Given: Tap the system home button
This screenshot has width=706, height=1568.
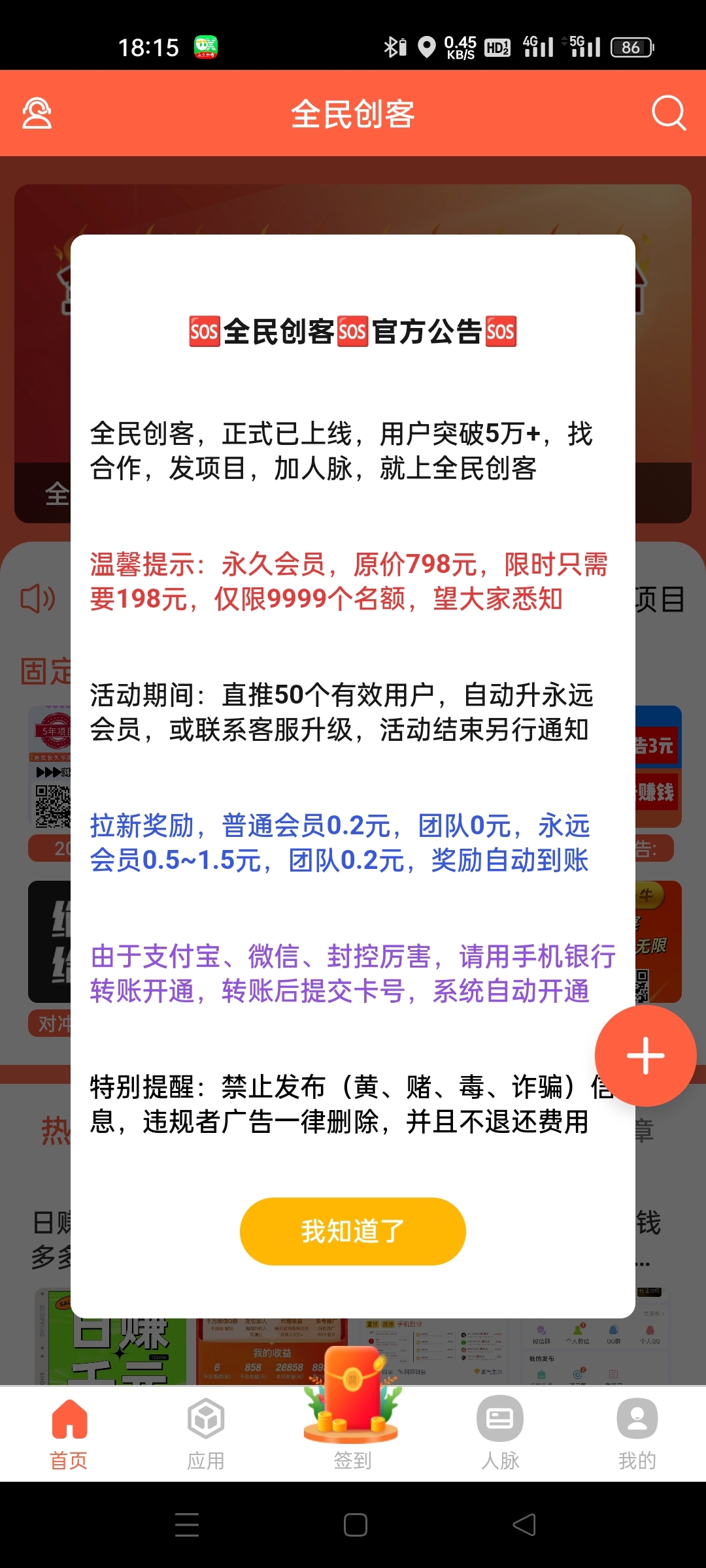Looking at the screenshot, I should (355, 1525).
